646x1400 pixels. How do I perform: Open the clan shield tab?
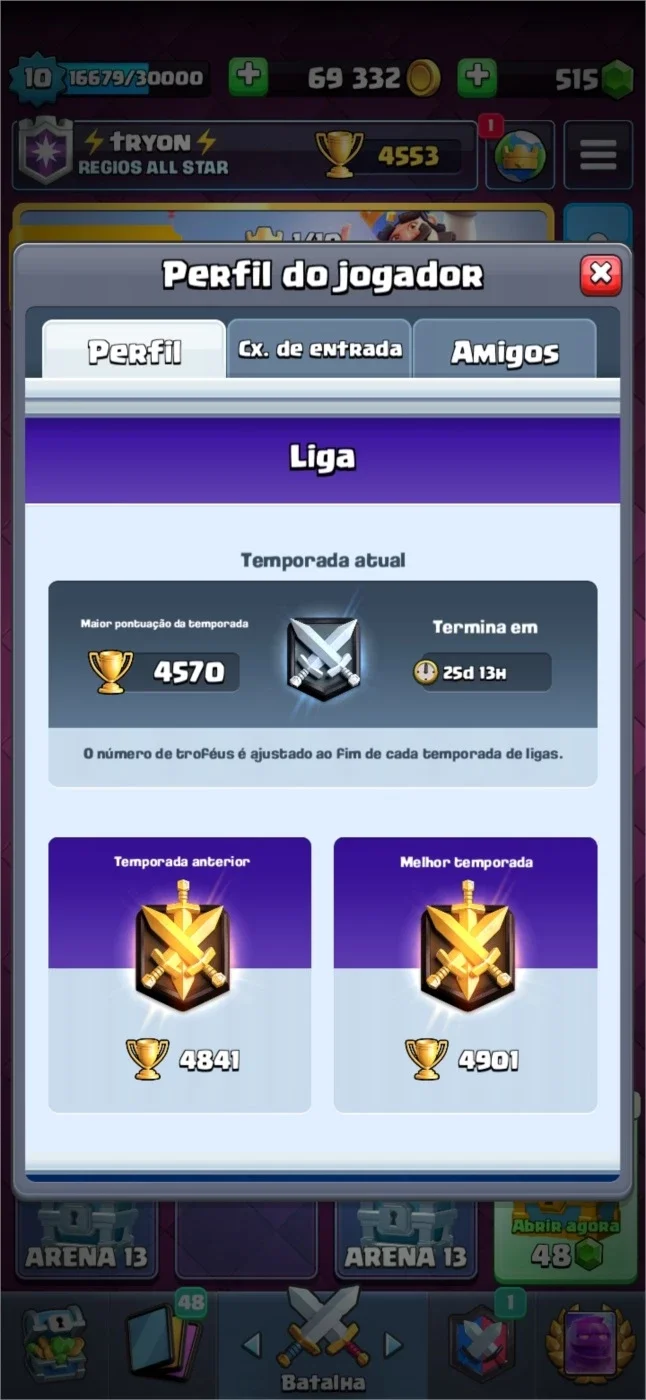tap(483, 1343)
